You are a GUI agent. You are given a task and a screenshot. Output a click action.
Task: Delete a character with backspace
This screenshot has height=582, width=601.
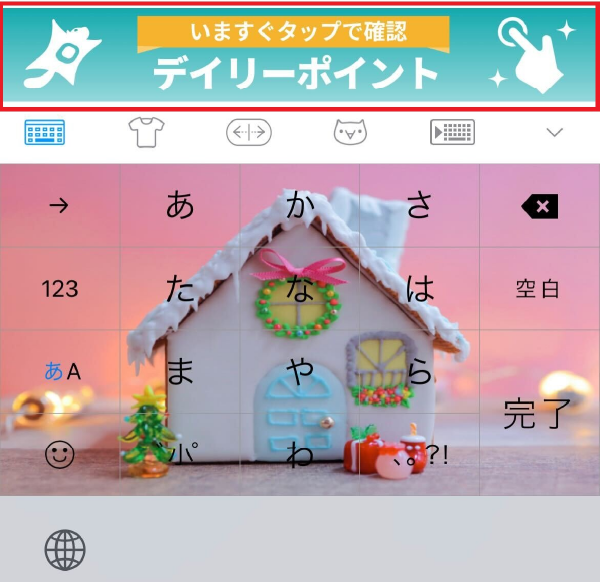coord(540,207)
